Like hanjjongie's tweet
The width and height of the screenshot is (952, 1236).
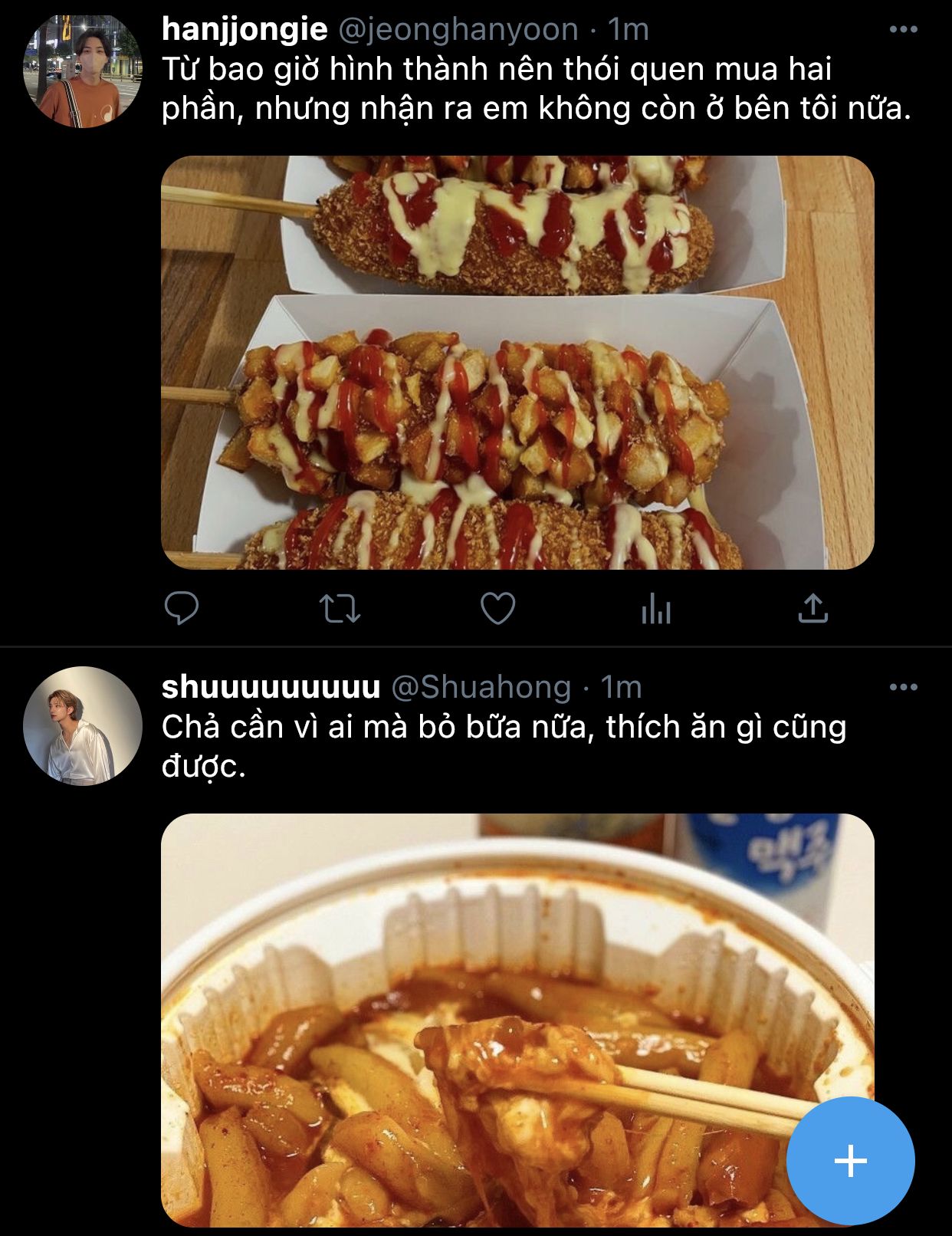click(497, 609)
